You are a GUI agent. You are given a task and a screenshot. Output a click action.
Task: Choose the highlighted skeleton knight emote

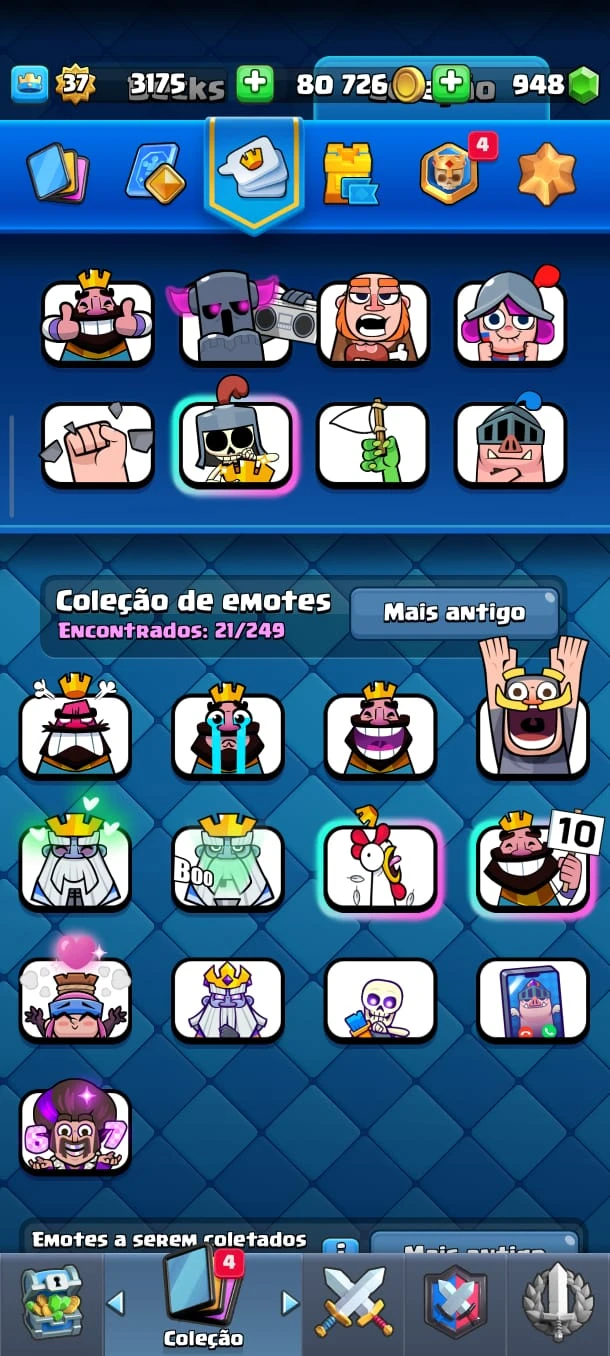point(236,444)
